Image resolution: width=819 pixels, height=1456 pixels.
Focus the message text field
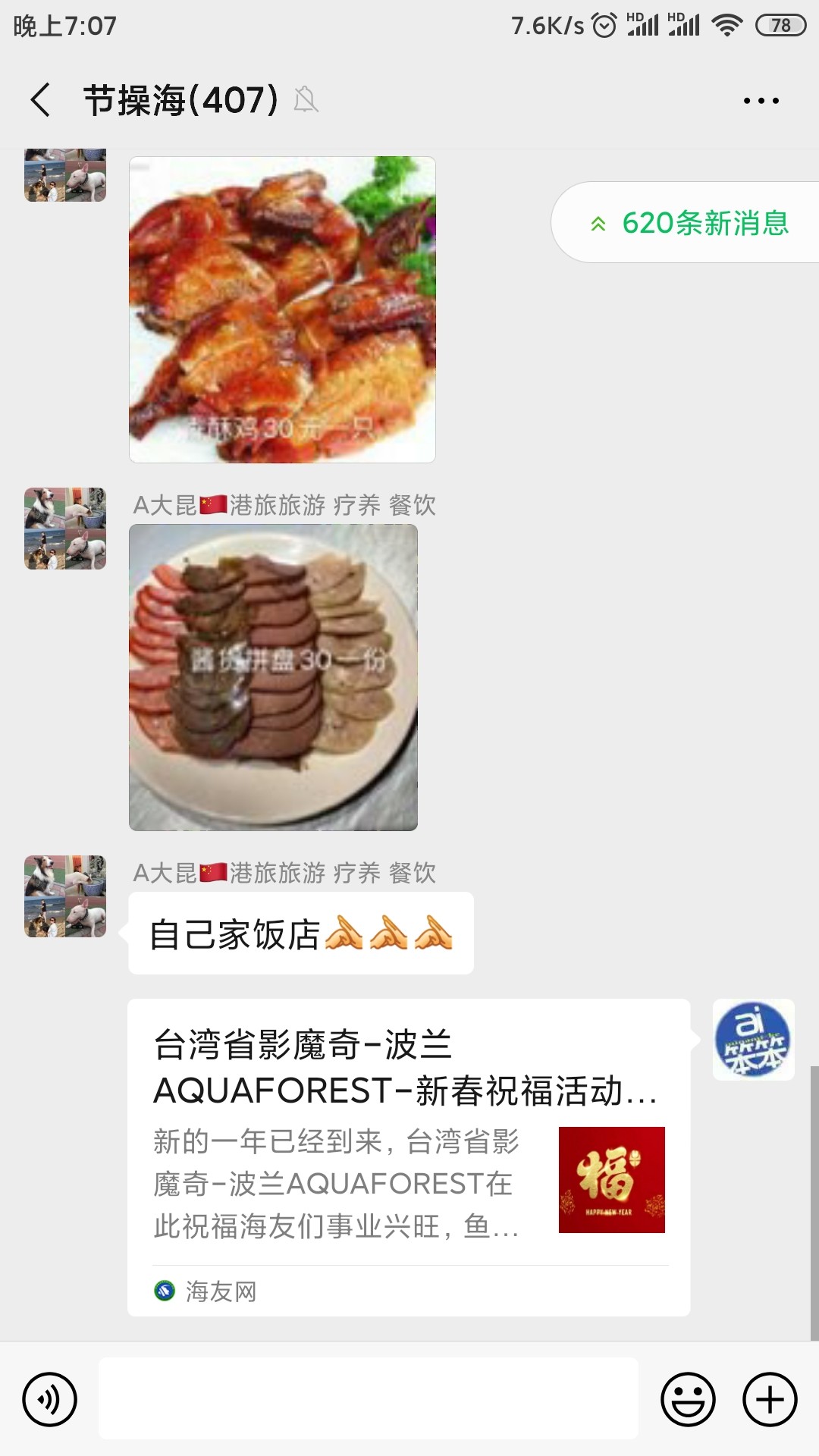pyautogui.click(x=368, y=1398)
